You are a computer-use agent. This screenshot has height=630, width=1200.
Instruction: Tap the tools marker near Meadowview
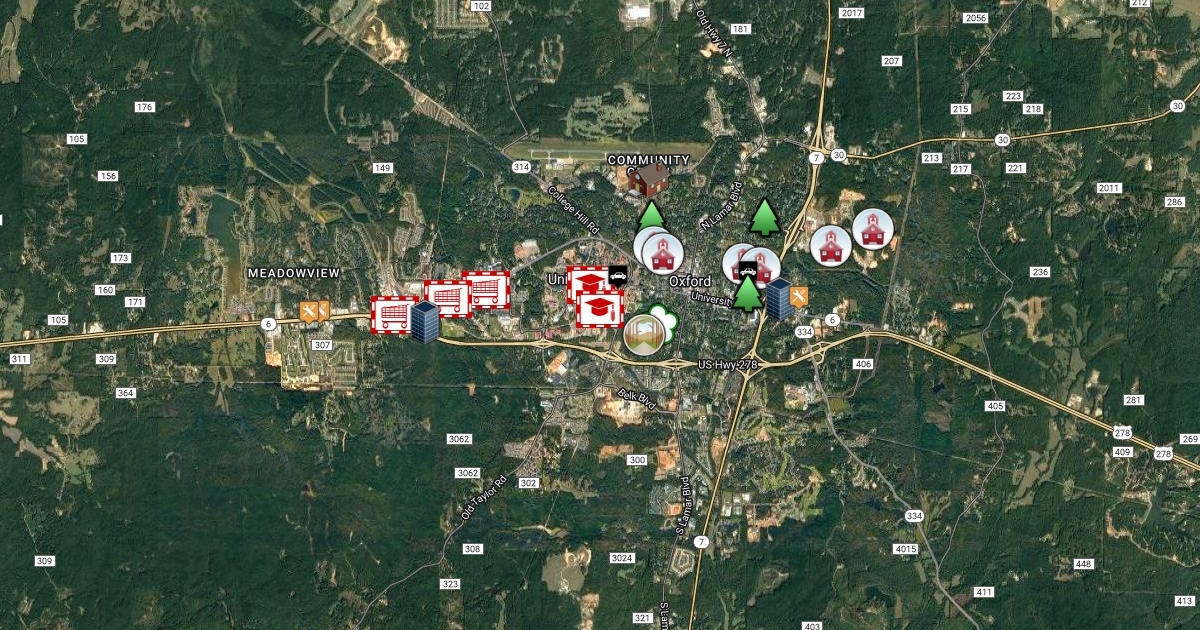[x=315, y=312]
